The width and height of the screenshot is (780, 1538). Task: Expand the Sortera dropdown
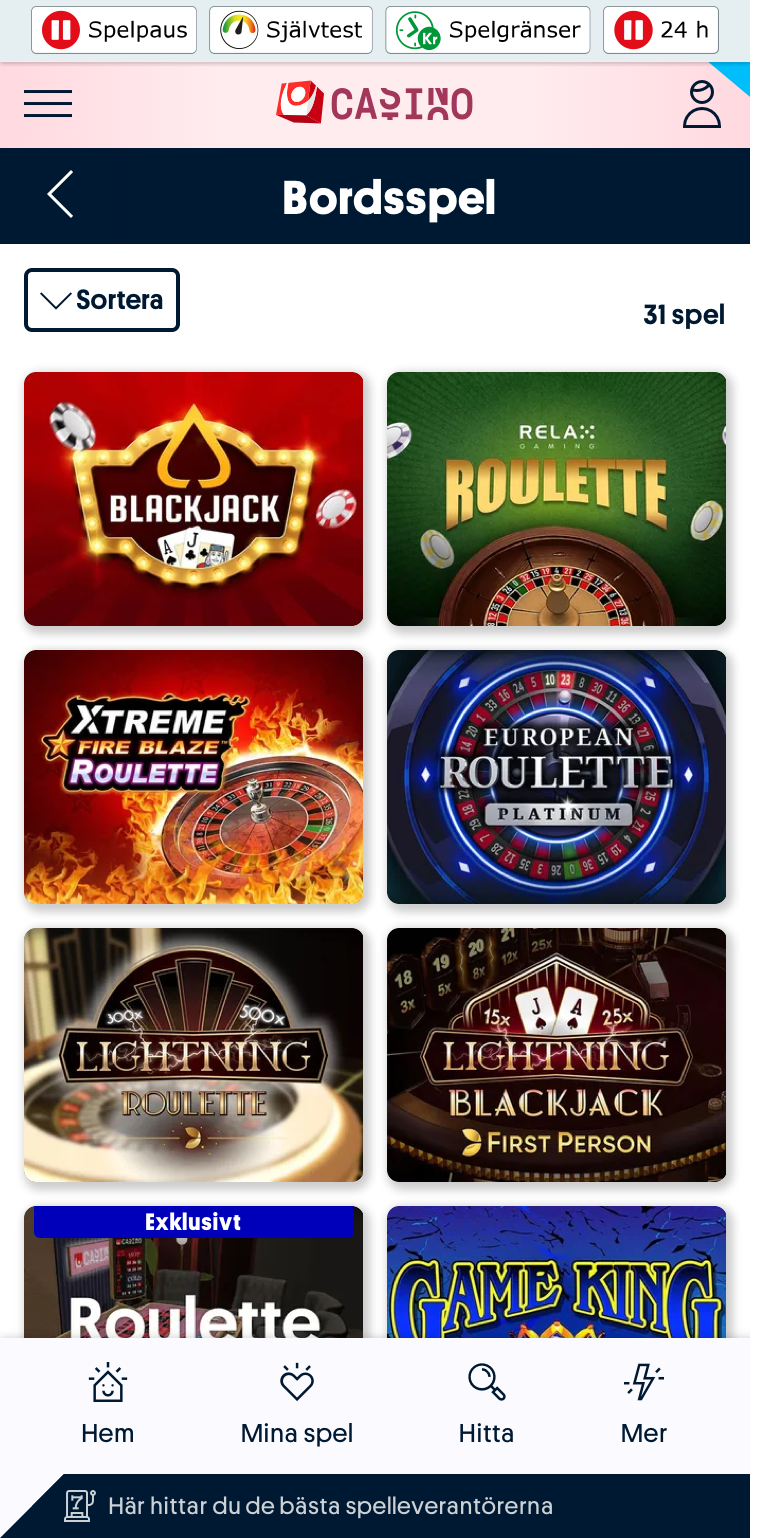point(102,300)
